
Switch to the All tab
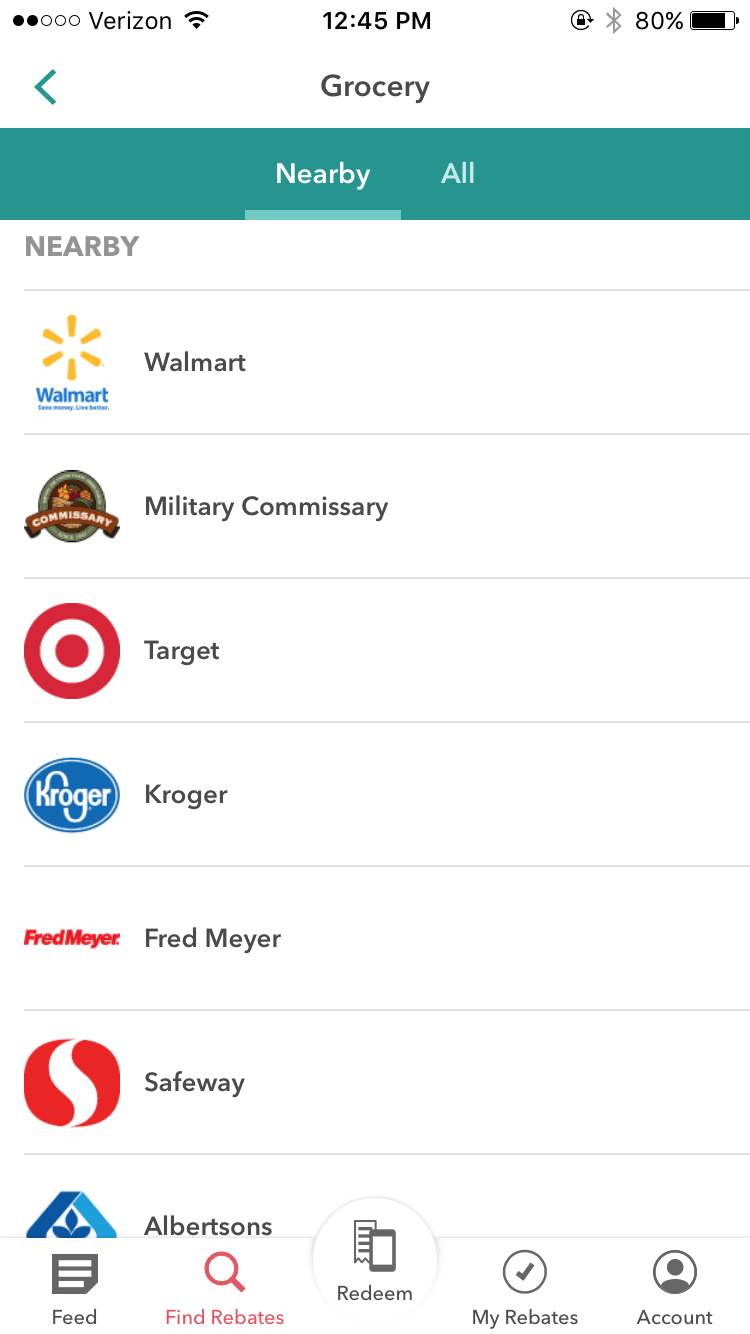click(457, 173)
